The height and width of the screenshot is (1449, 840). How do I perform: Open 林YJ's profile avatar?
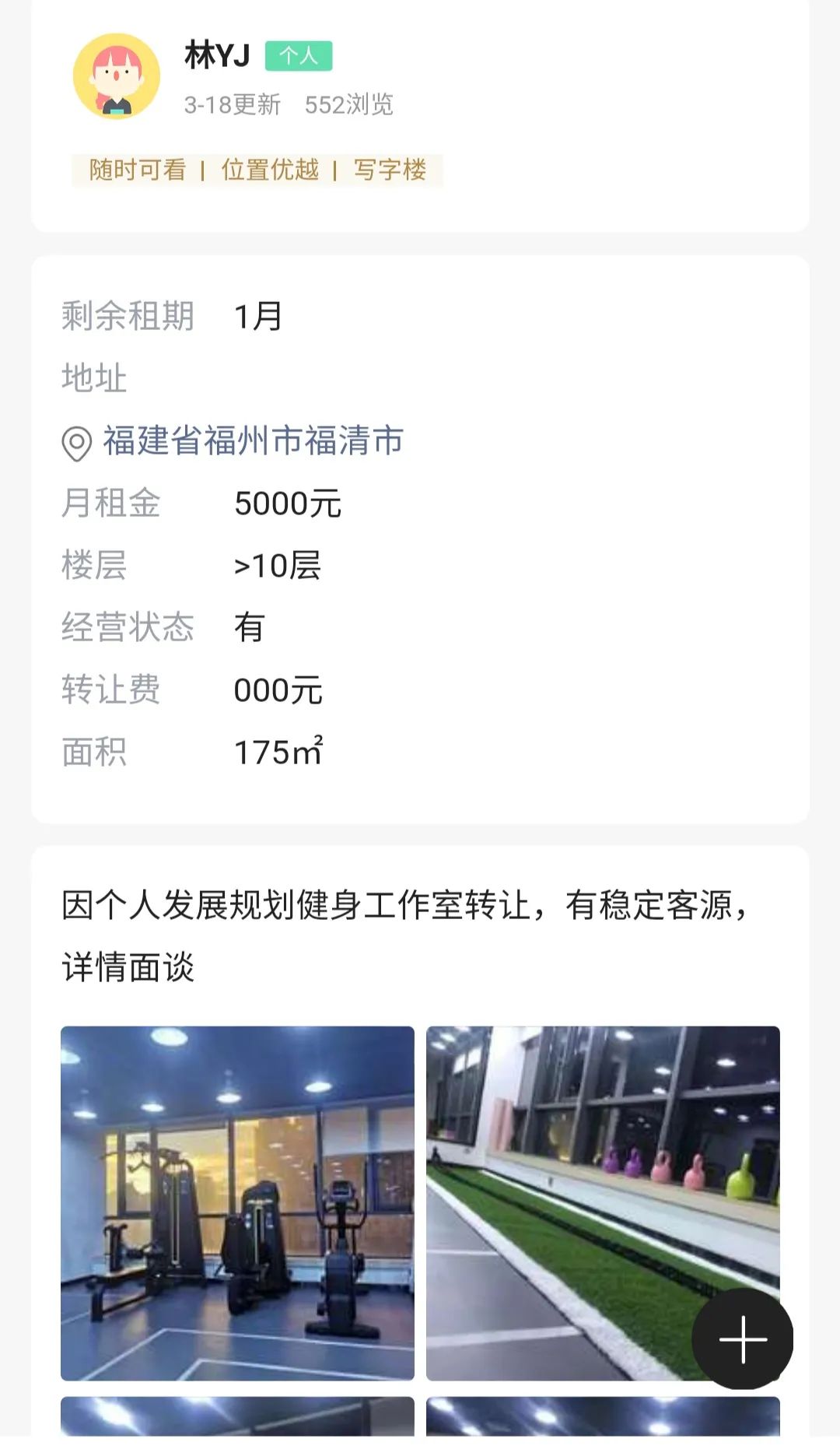click(x=117, y=76)
